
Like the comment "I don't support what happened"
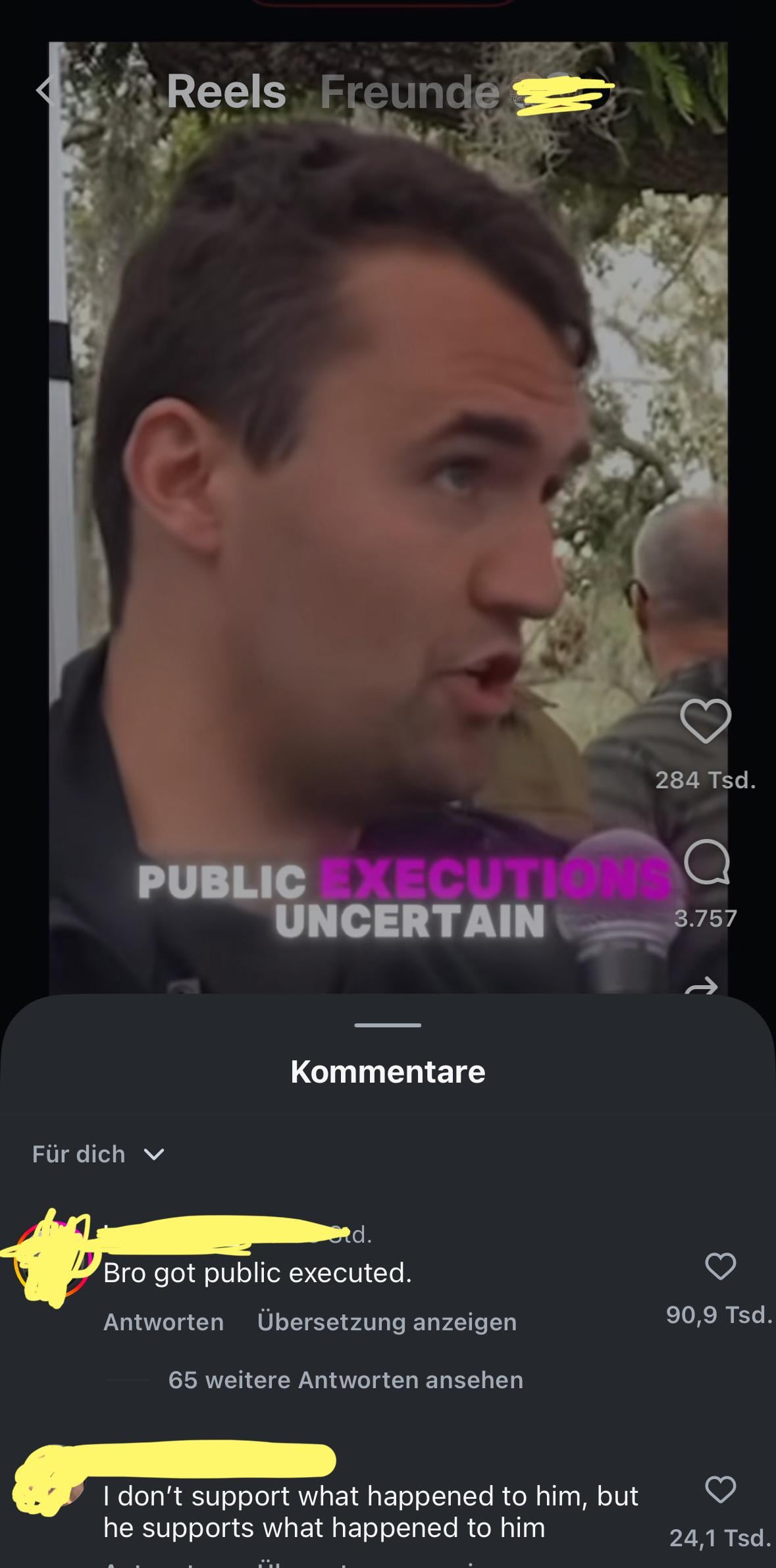coord(719,1489)
